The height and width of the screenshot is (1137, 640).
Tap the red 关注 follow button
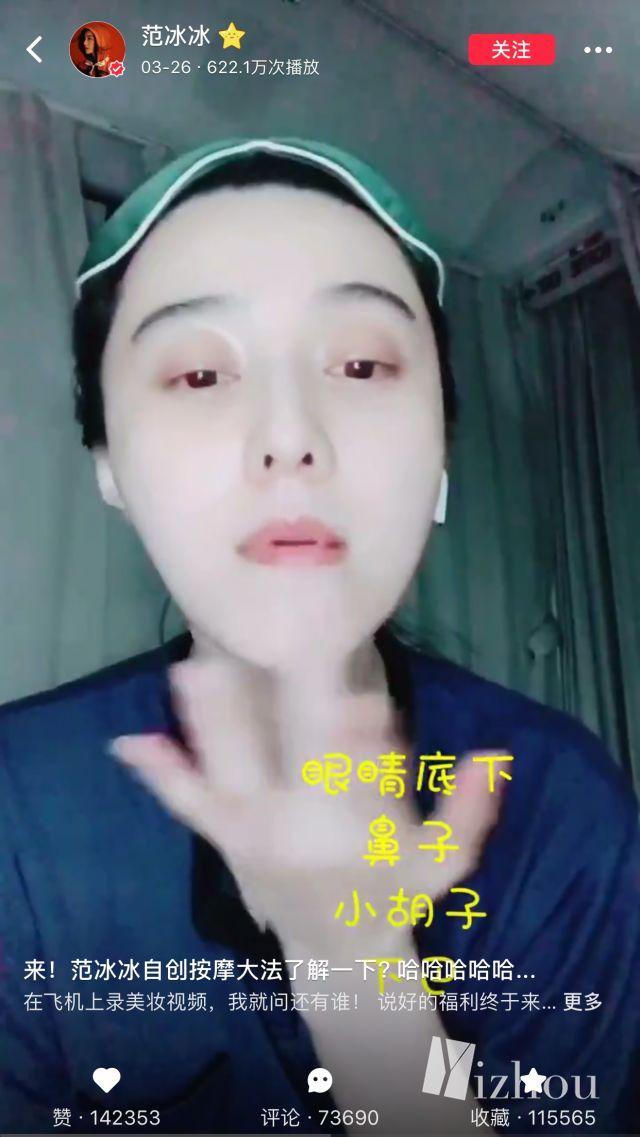click(511, 49)
